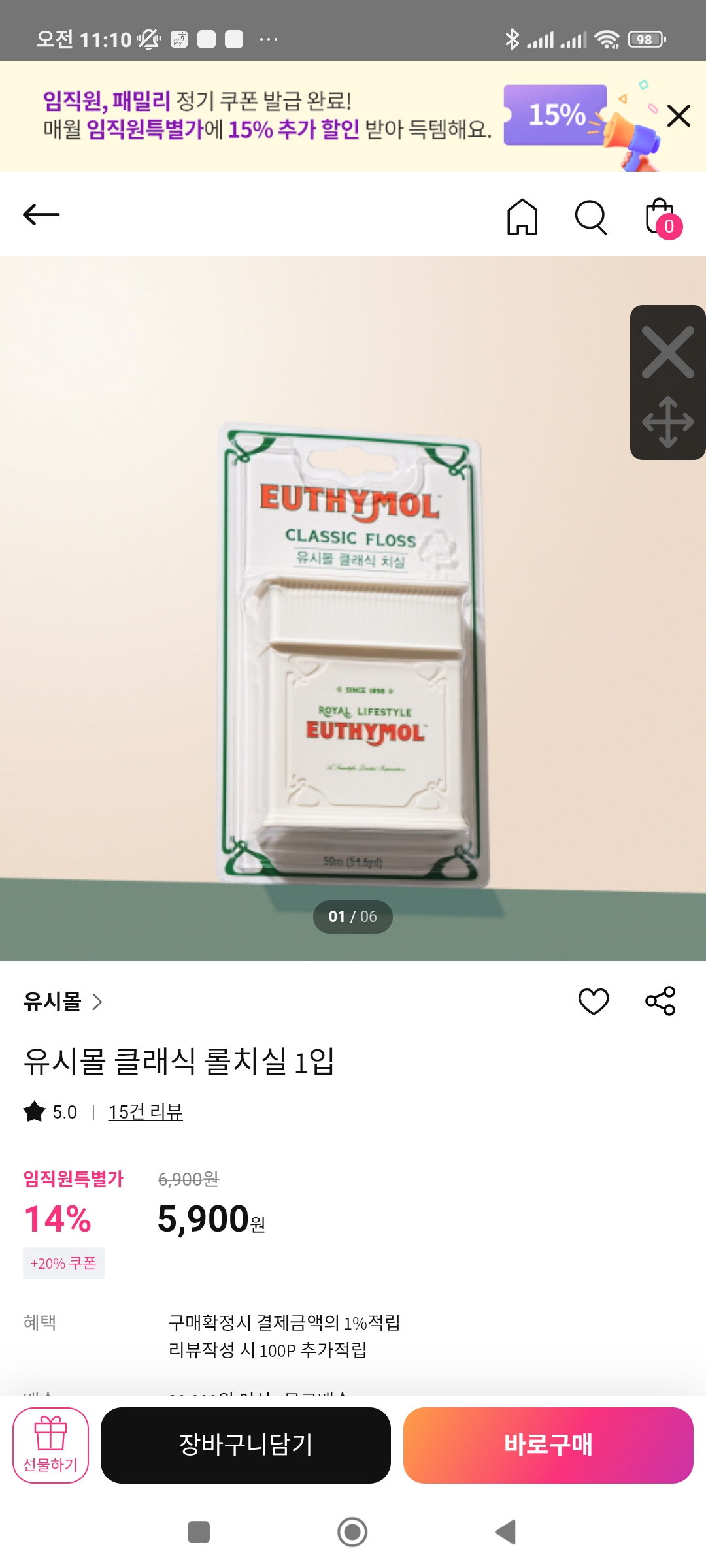
Task: Open the Euthymol floss product image
Action: tap(352, 653)
